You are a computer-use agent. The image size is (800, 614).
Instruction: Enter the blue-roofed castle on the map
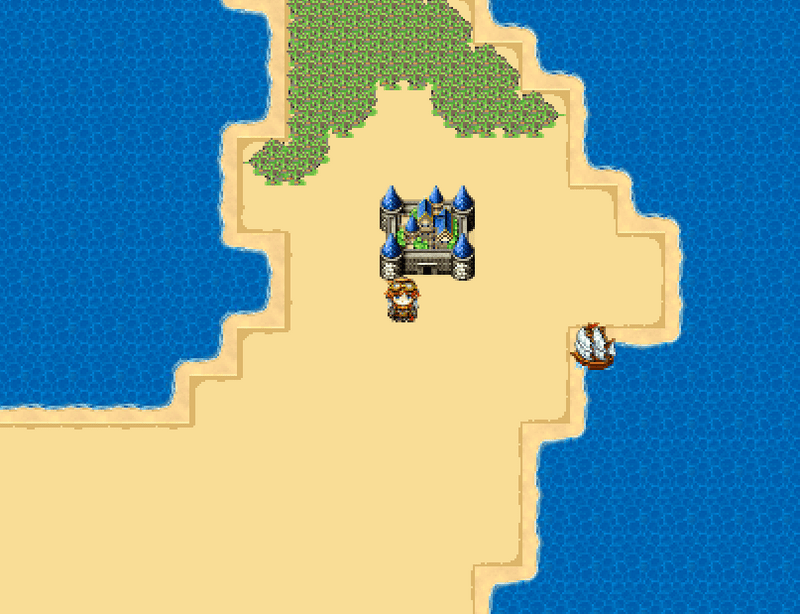pos(427,234)
